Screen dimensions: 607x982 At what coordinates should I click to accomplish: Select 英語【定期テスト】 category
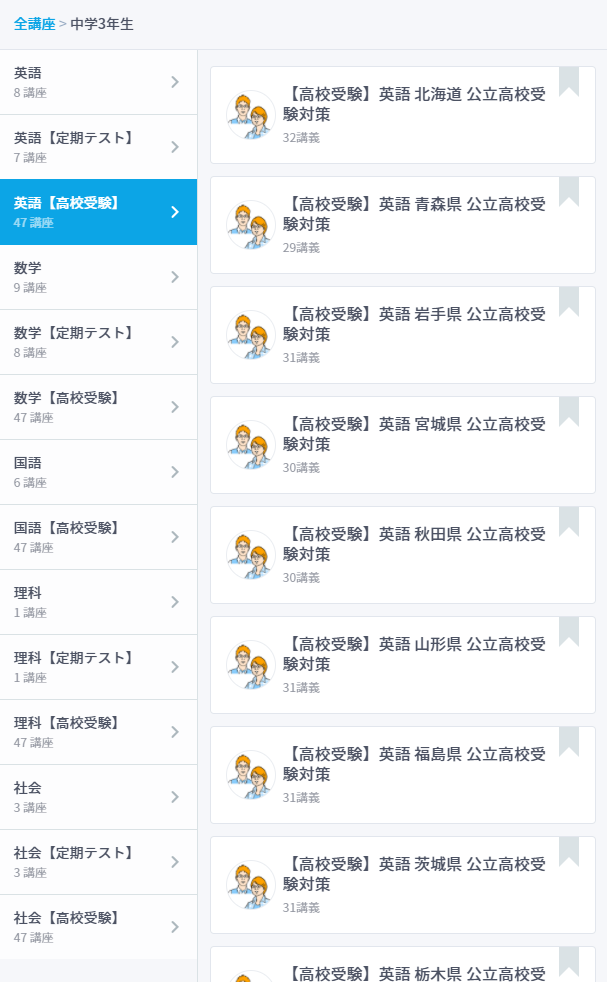coord(98,147)
